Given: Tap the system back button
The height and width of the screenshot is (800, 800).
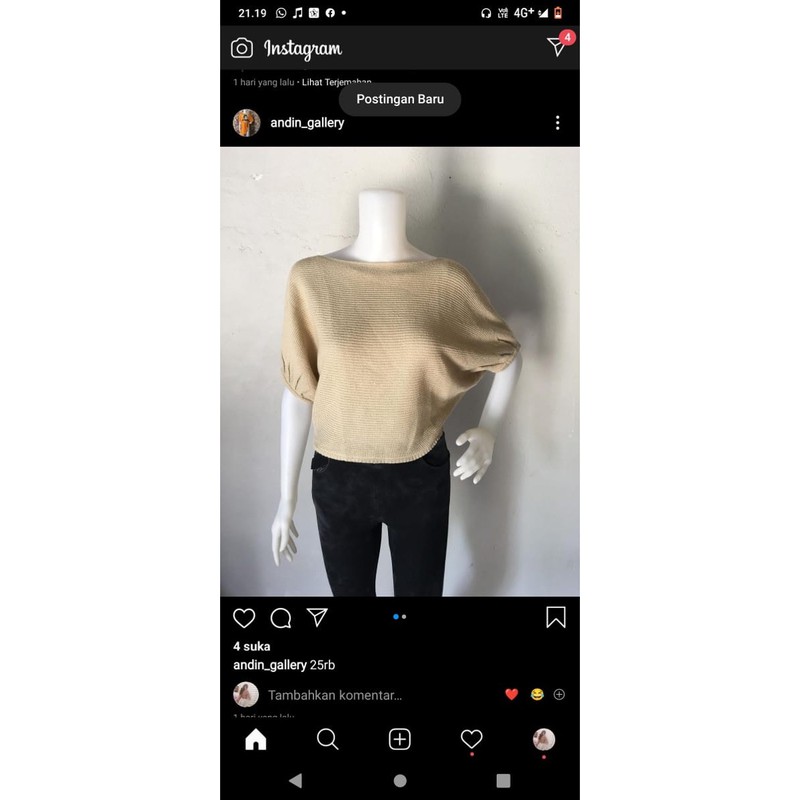Looking at the screenshot, I should tap(295, 780).
